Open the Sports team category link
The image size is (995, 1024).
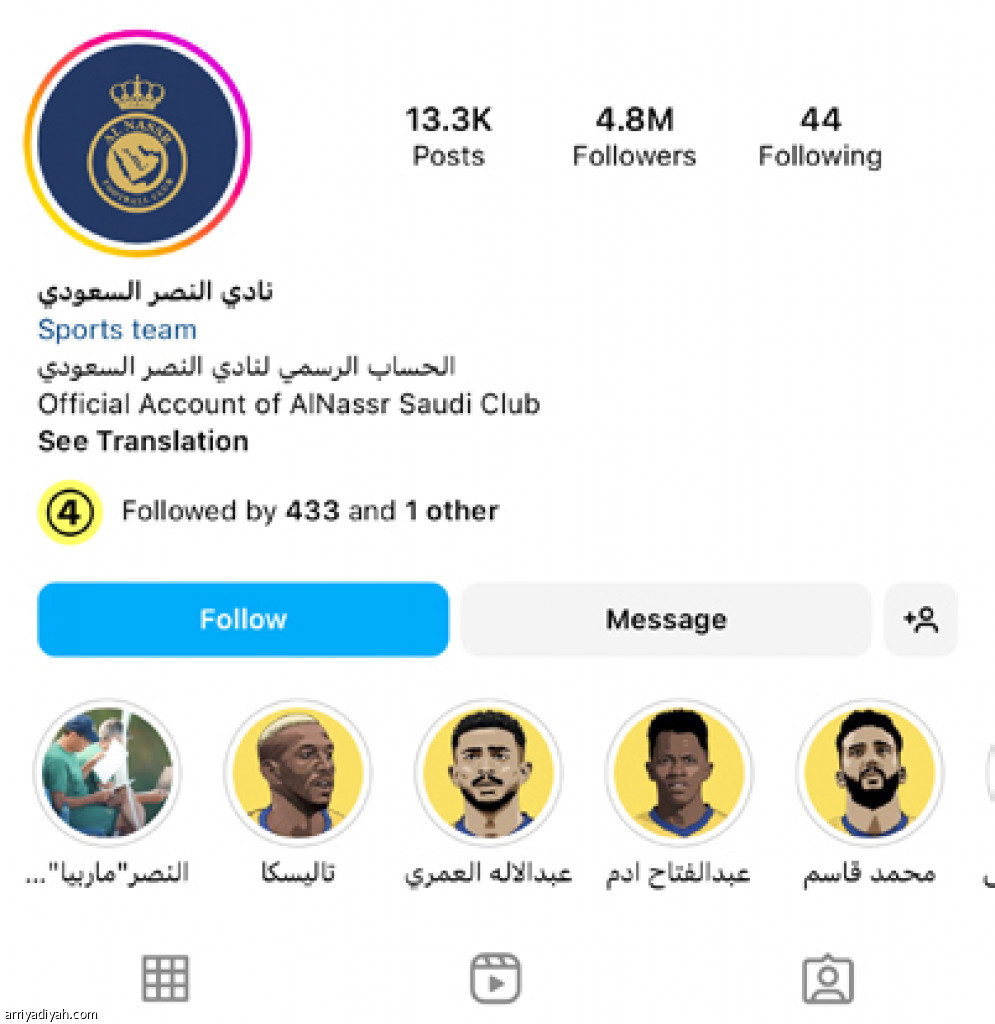click(117, 329)
